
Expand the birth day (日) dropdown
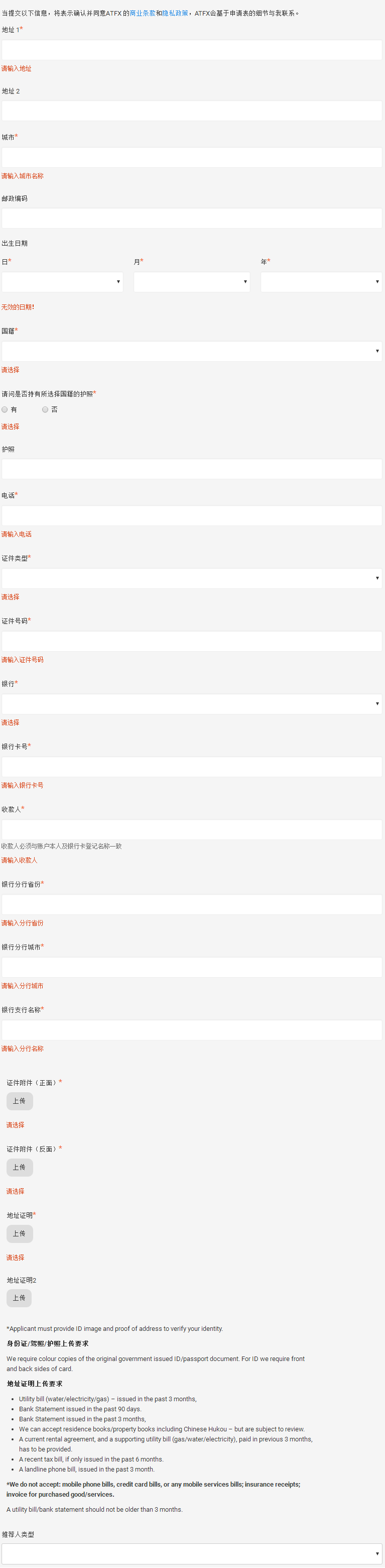(x=62, y=282)
